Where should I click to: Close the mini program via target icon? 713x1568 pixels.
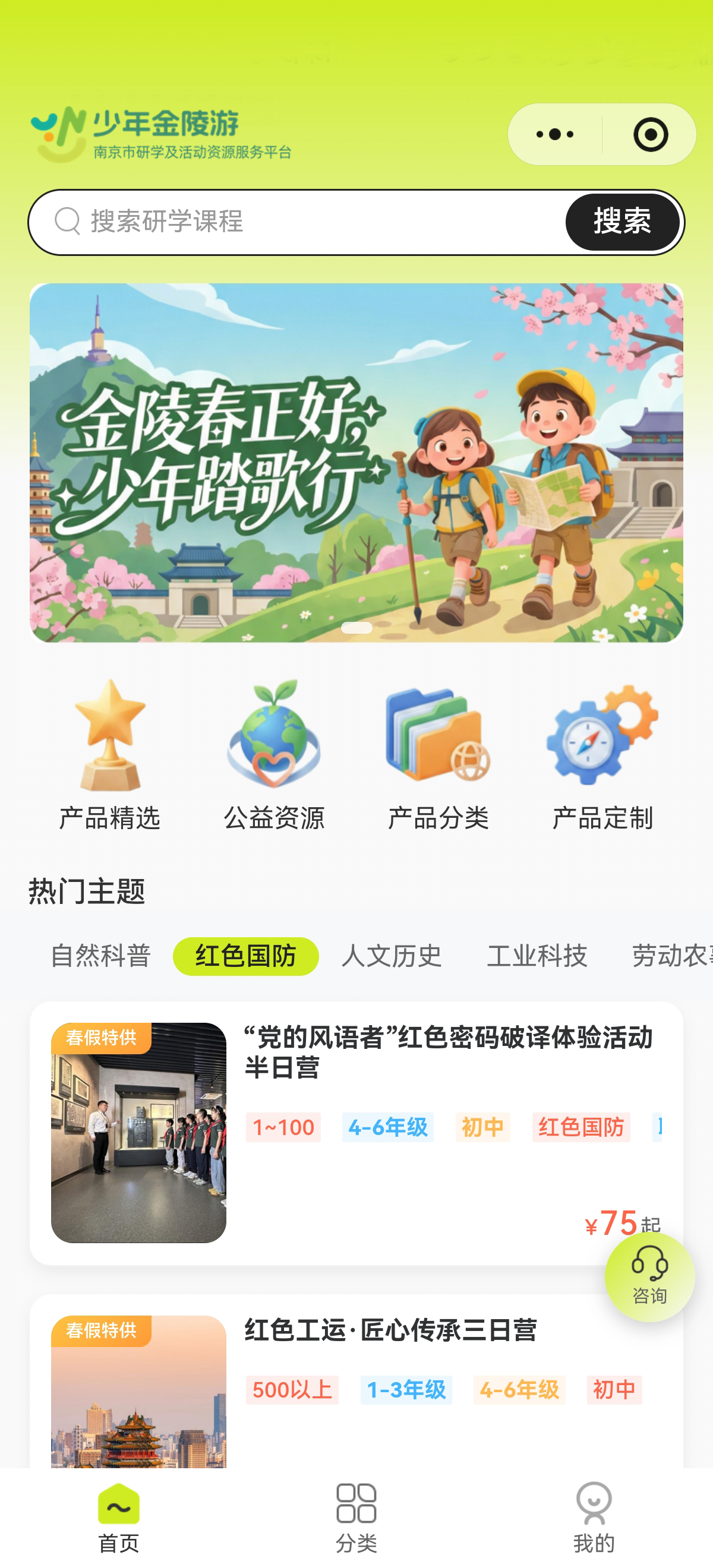[649, 134]
